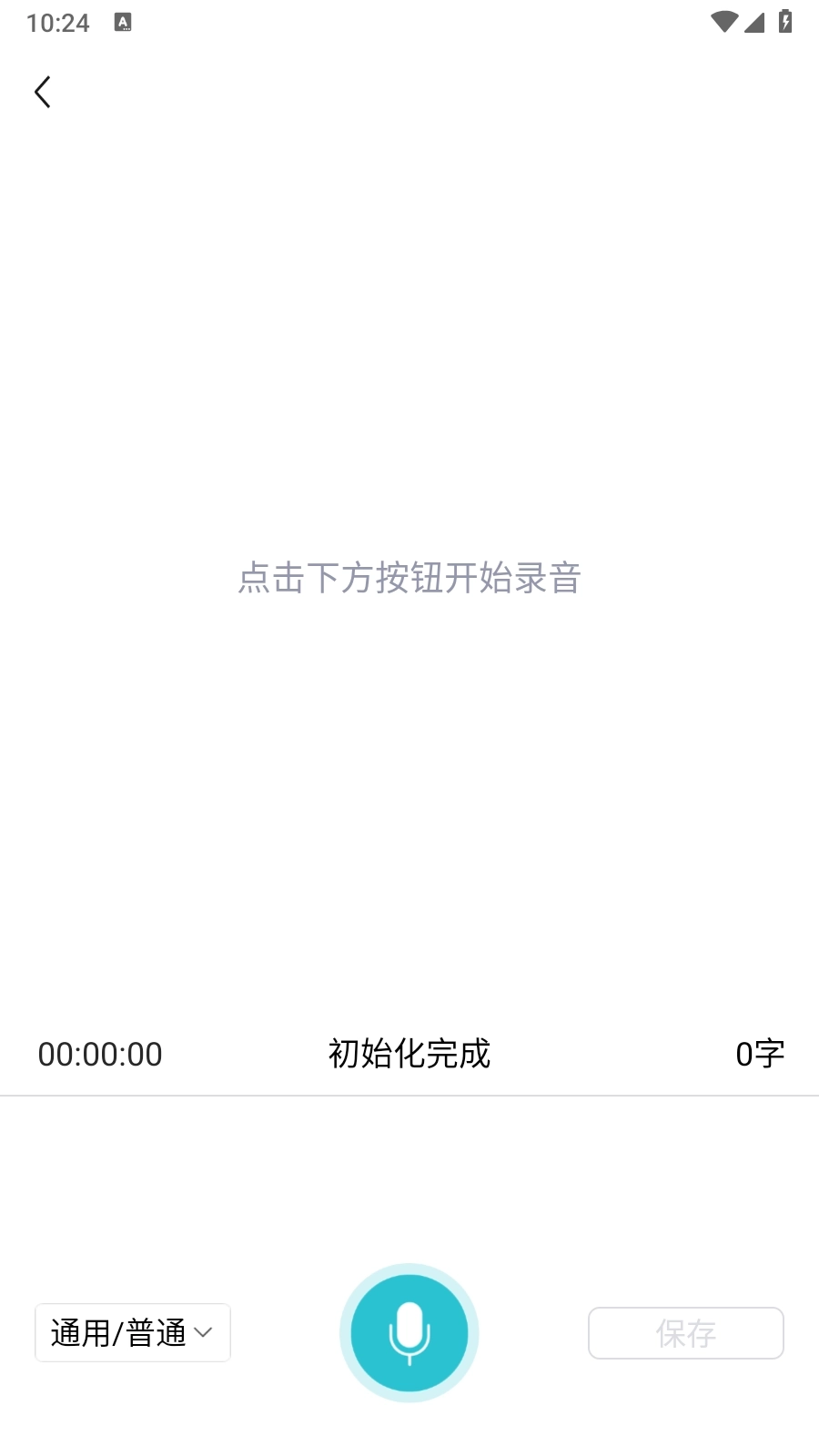819x1456 pixels.
Task: Click the back arrow to exit recording screen
Action: [x=43, y=92]
